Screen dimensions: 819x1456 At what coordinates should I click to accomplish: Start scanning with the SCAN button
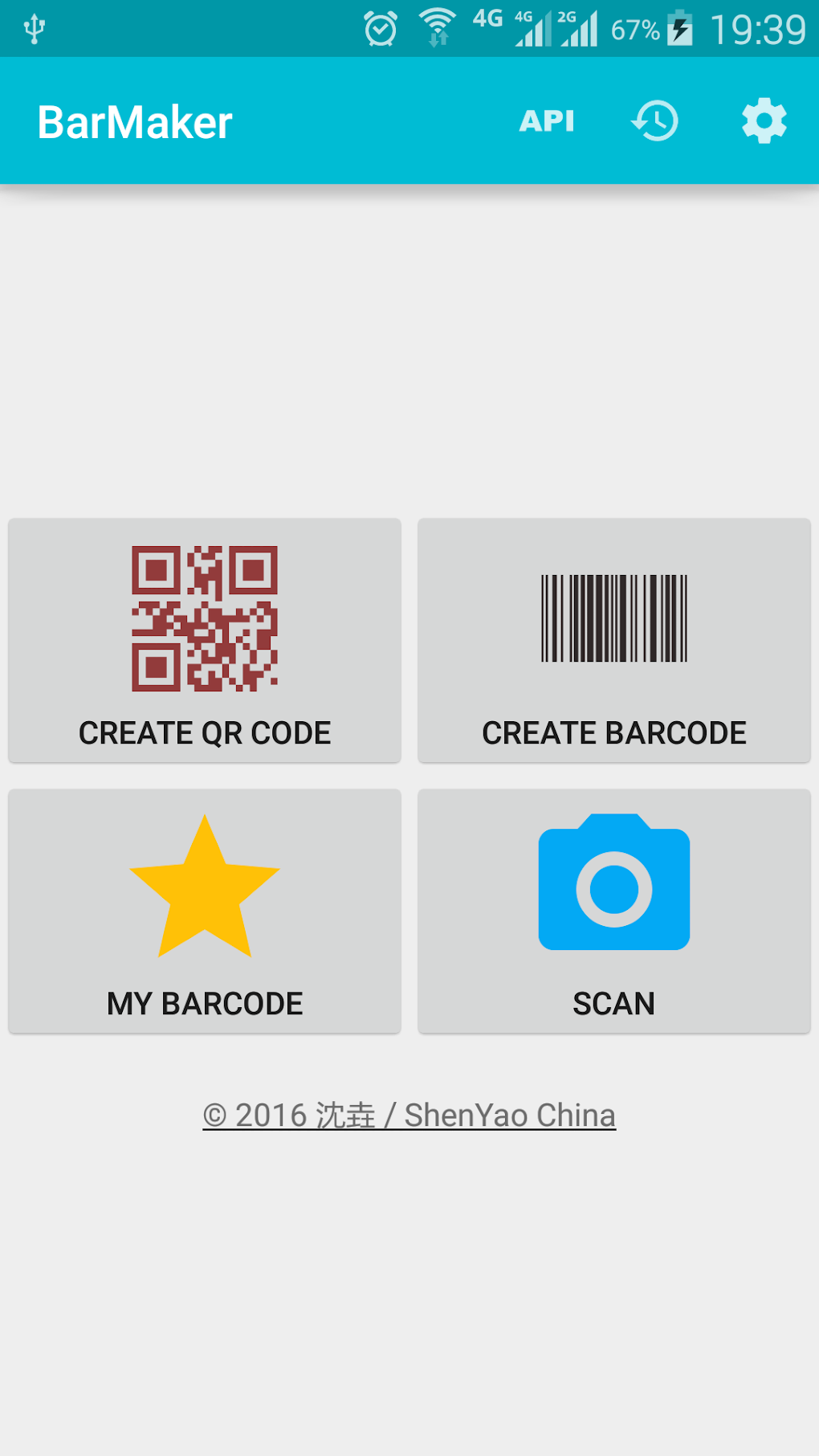pyautogui.click(x=614, y=1002)
